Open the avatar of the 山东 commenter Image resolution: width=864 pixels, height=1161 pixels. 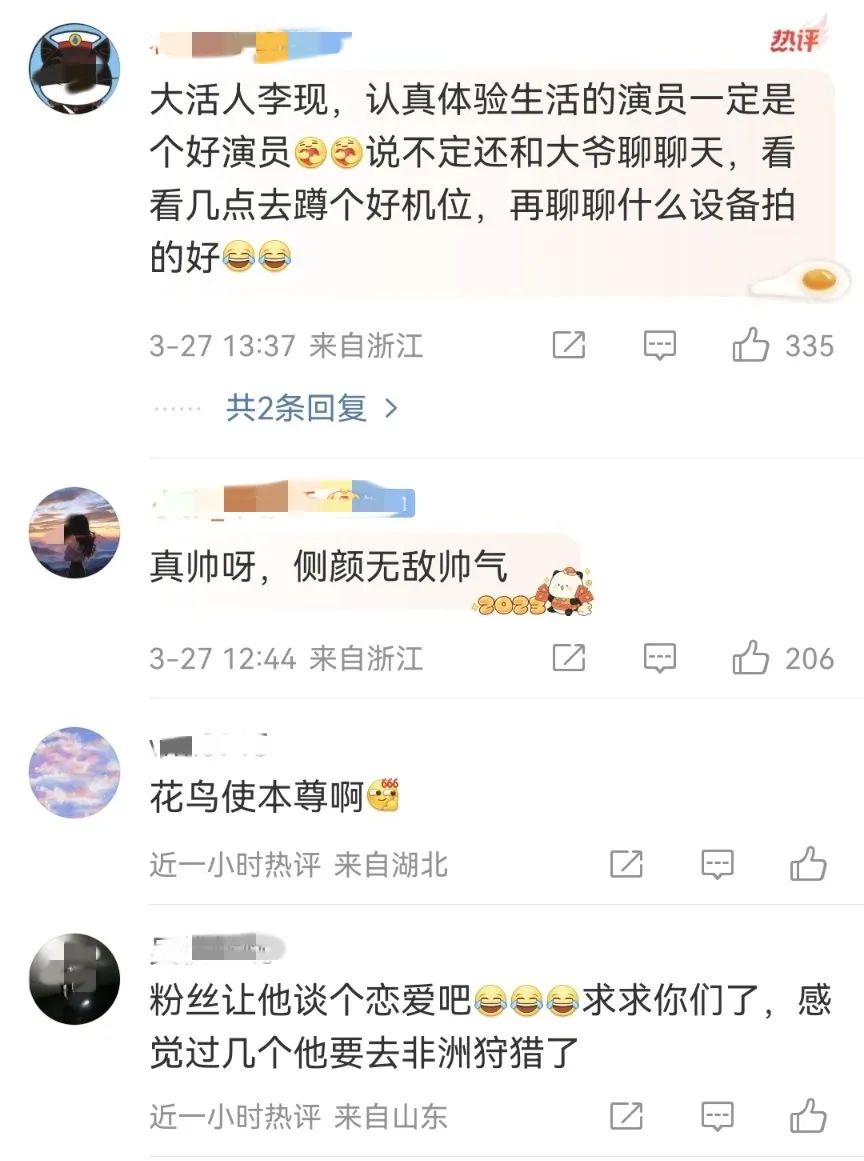[74, 979]
